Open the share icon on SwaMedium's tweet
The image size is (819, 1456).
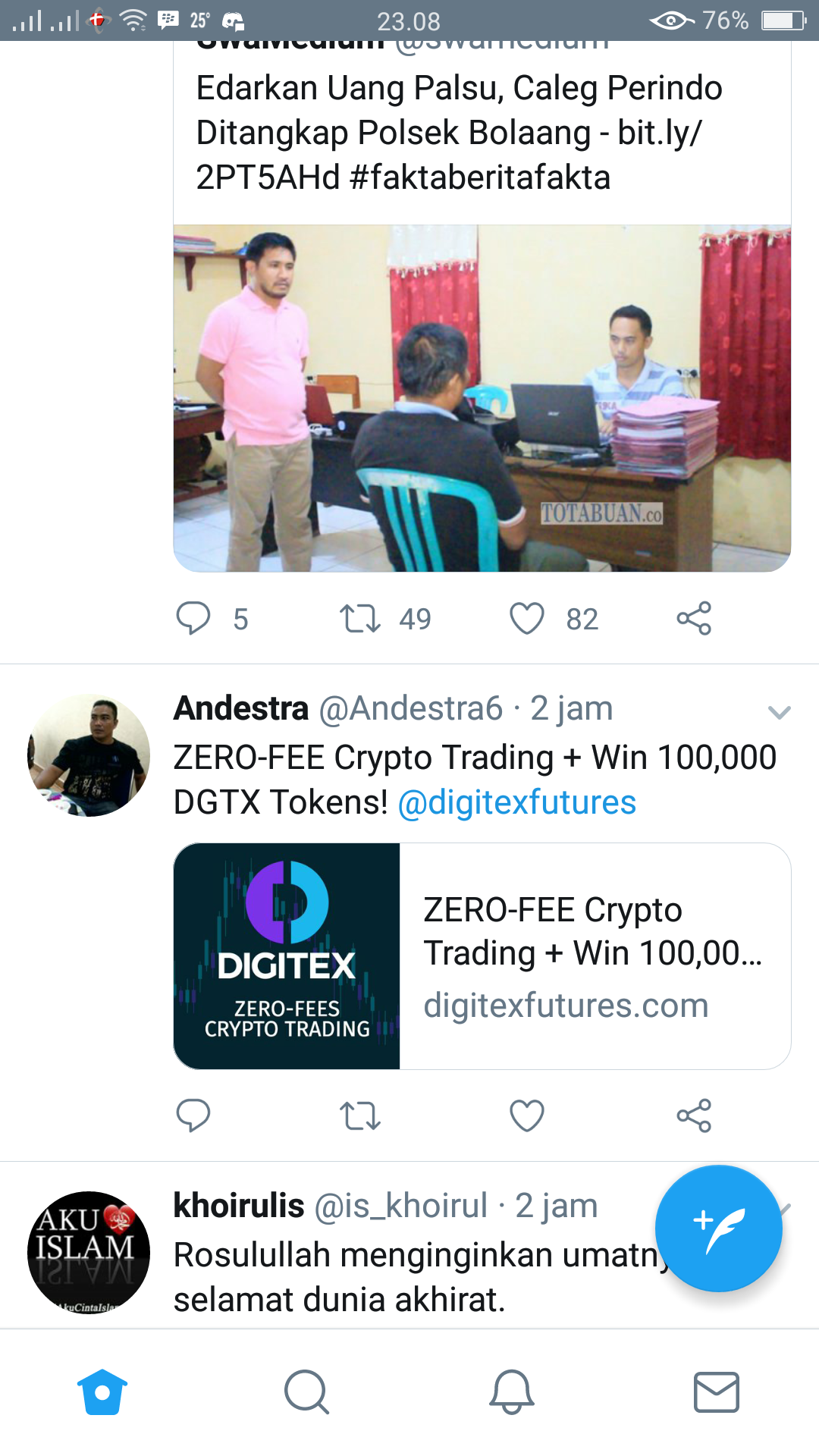[x=694, y=618]
